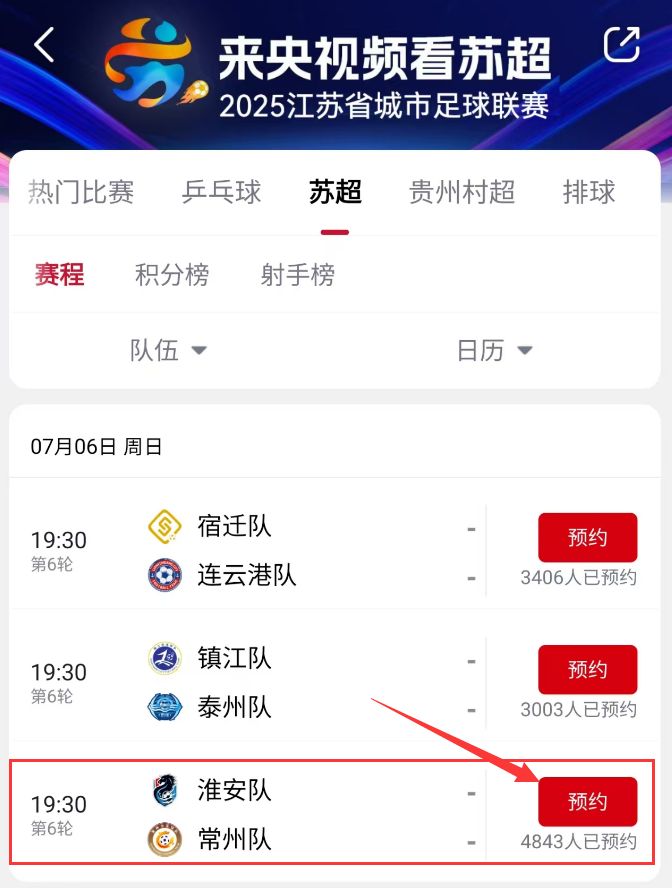This screenshot has width=672, height=888.
Task: Switch to the 乒乓球 tab
Action: pos(222,192)
